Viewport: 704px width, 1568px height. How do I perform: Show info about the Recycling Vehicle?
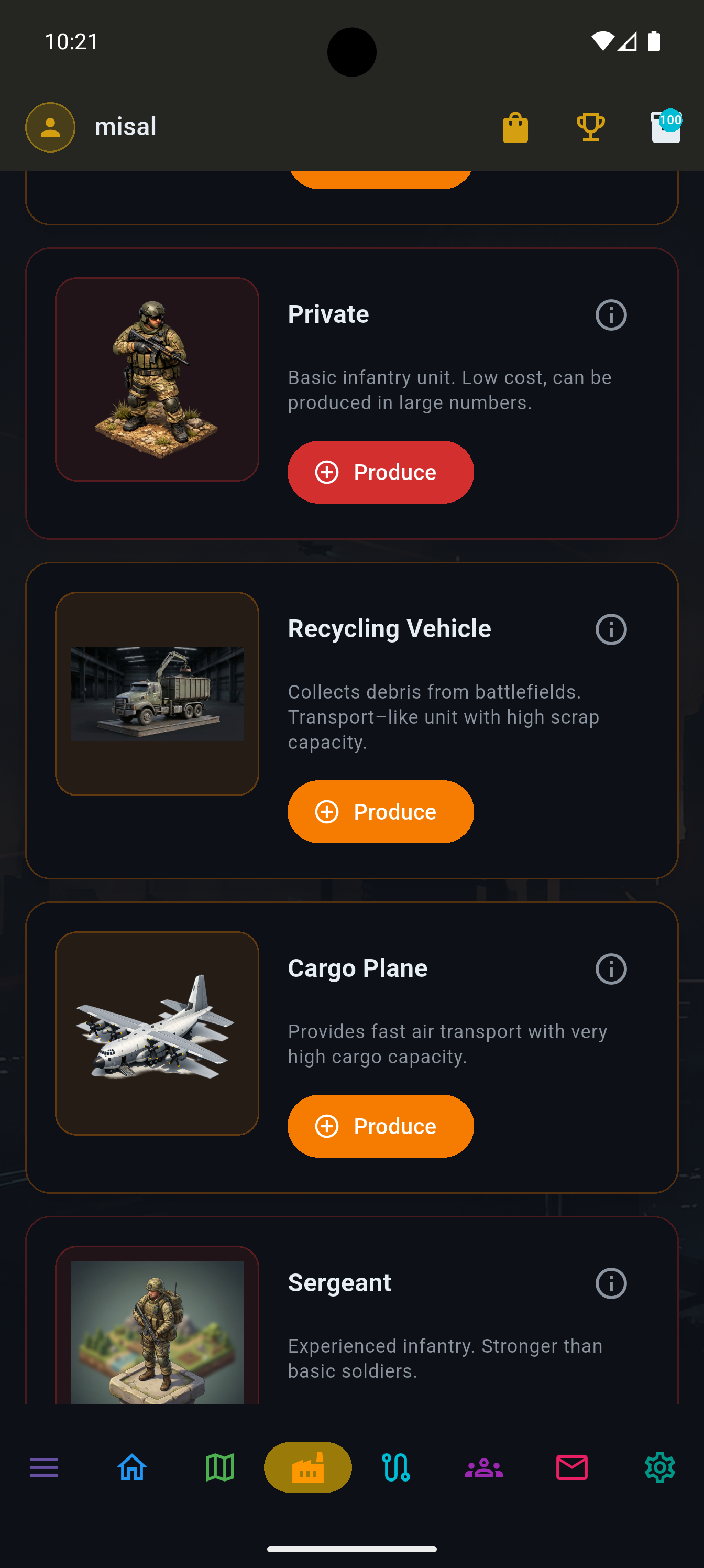click(610, 630)
